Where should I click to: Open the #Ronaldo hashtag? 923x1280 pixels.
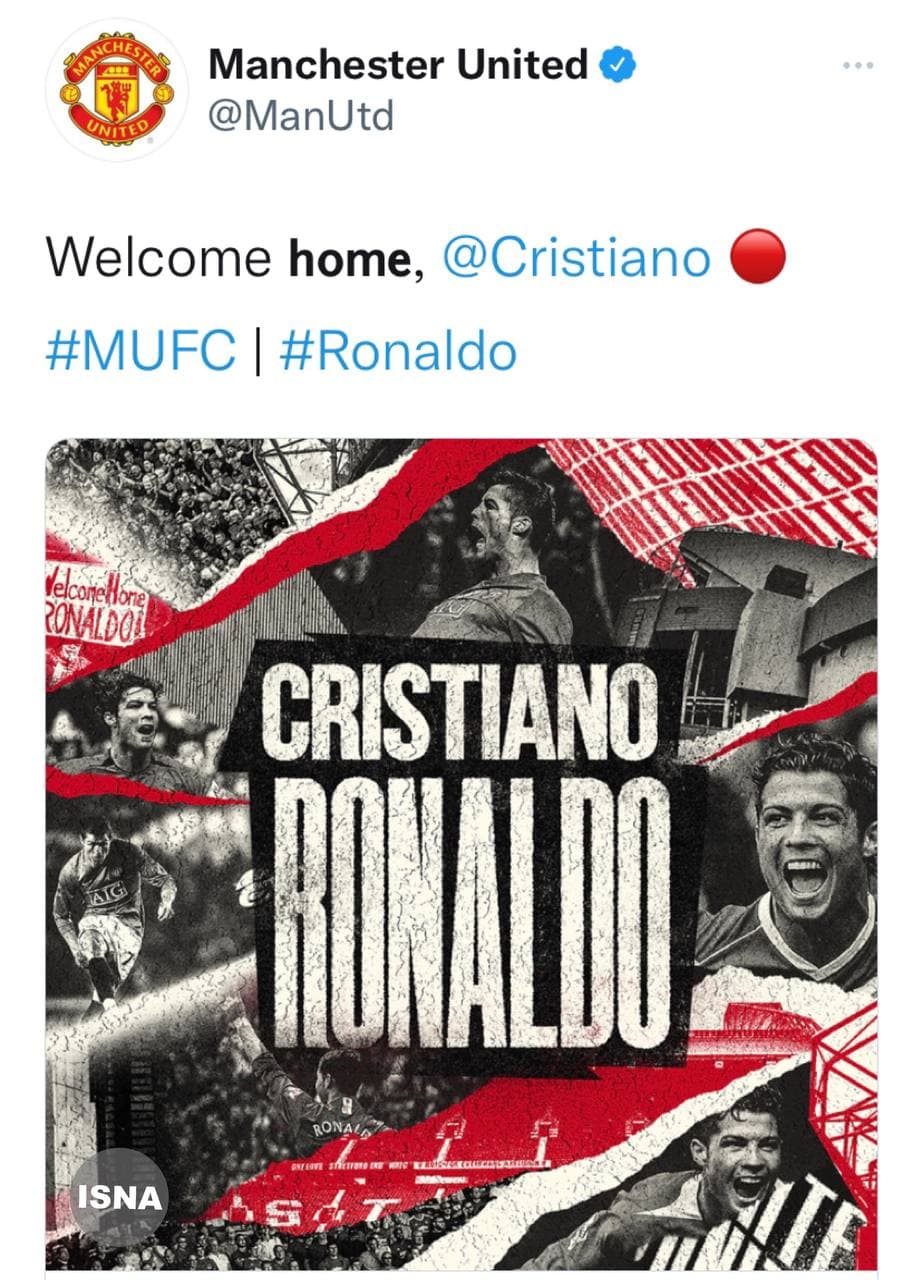click(x=398, y=351)
